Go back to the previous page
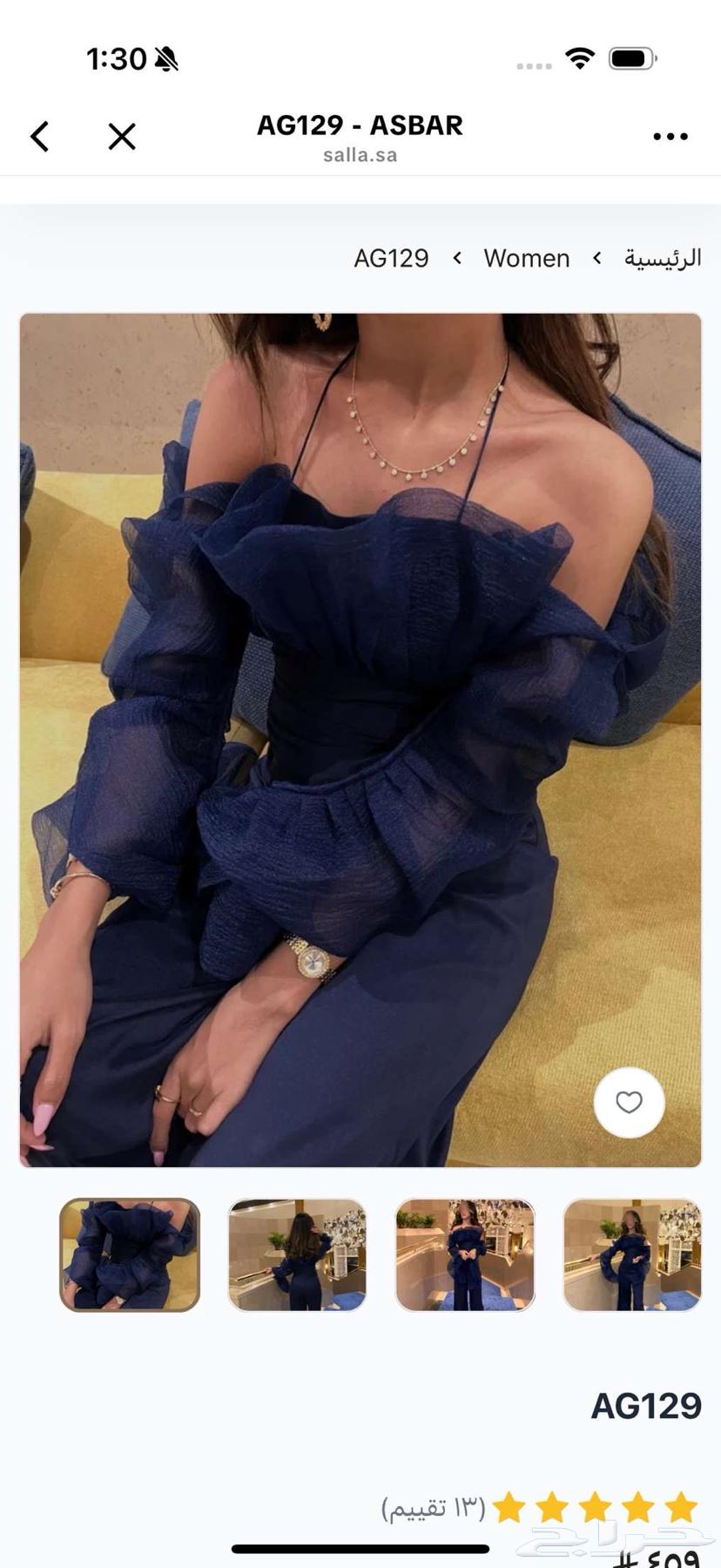This screenshot has height=1568, width=721. click(x=40, y=137)
